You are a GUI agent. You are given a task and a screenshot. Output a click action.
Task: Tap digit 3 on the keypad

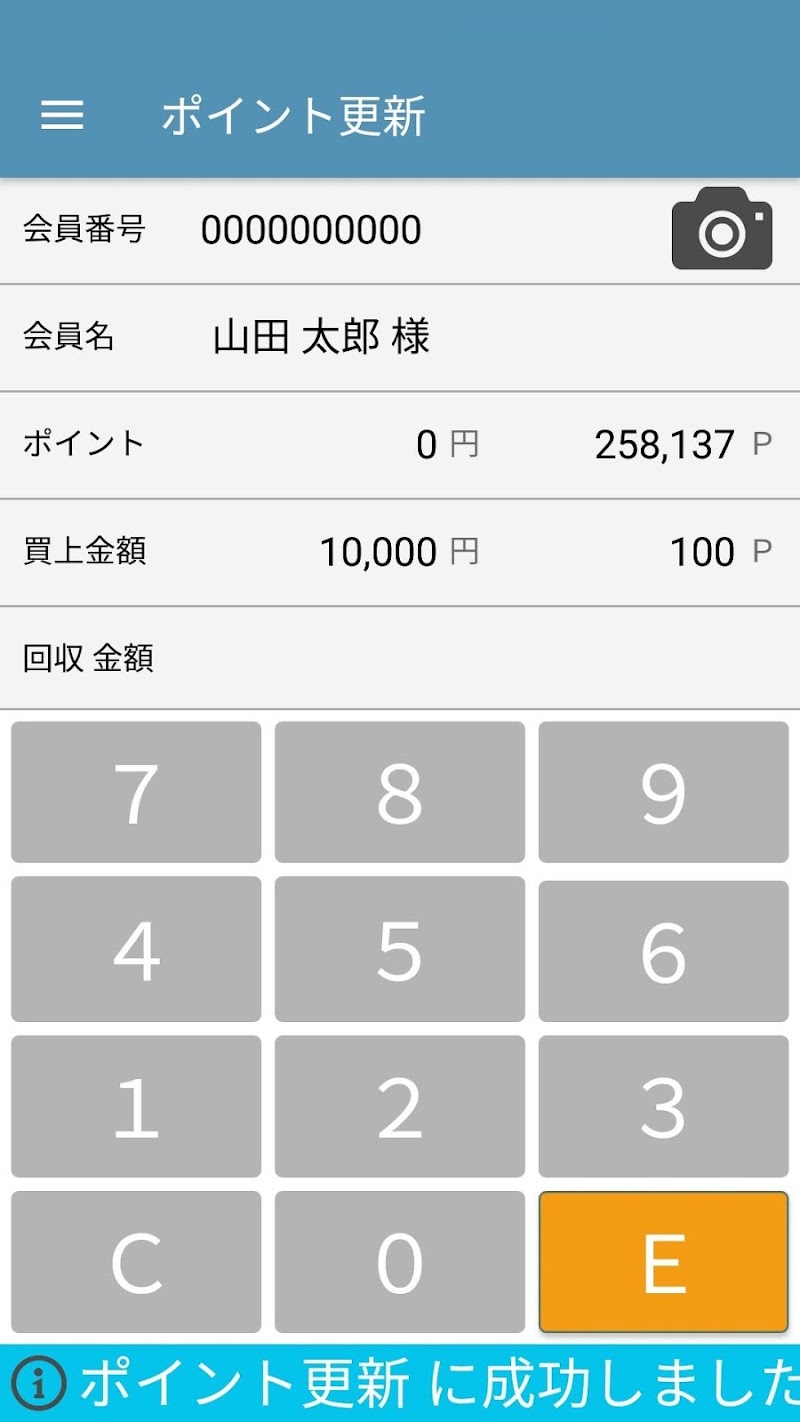(x=663, y=1106)
